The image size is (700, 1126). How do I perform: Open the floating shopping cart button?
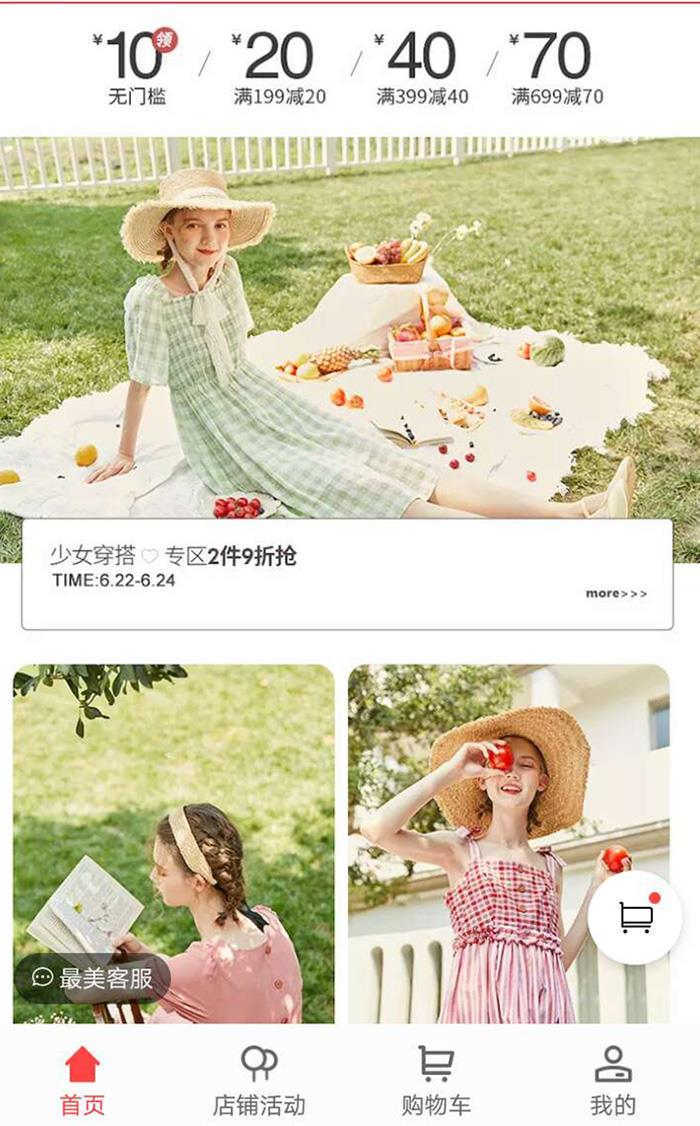point(635,917)
